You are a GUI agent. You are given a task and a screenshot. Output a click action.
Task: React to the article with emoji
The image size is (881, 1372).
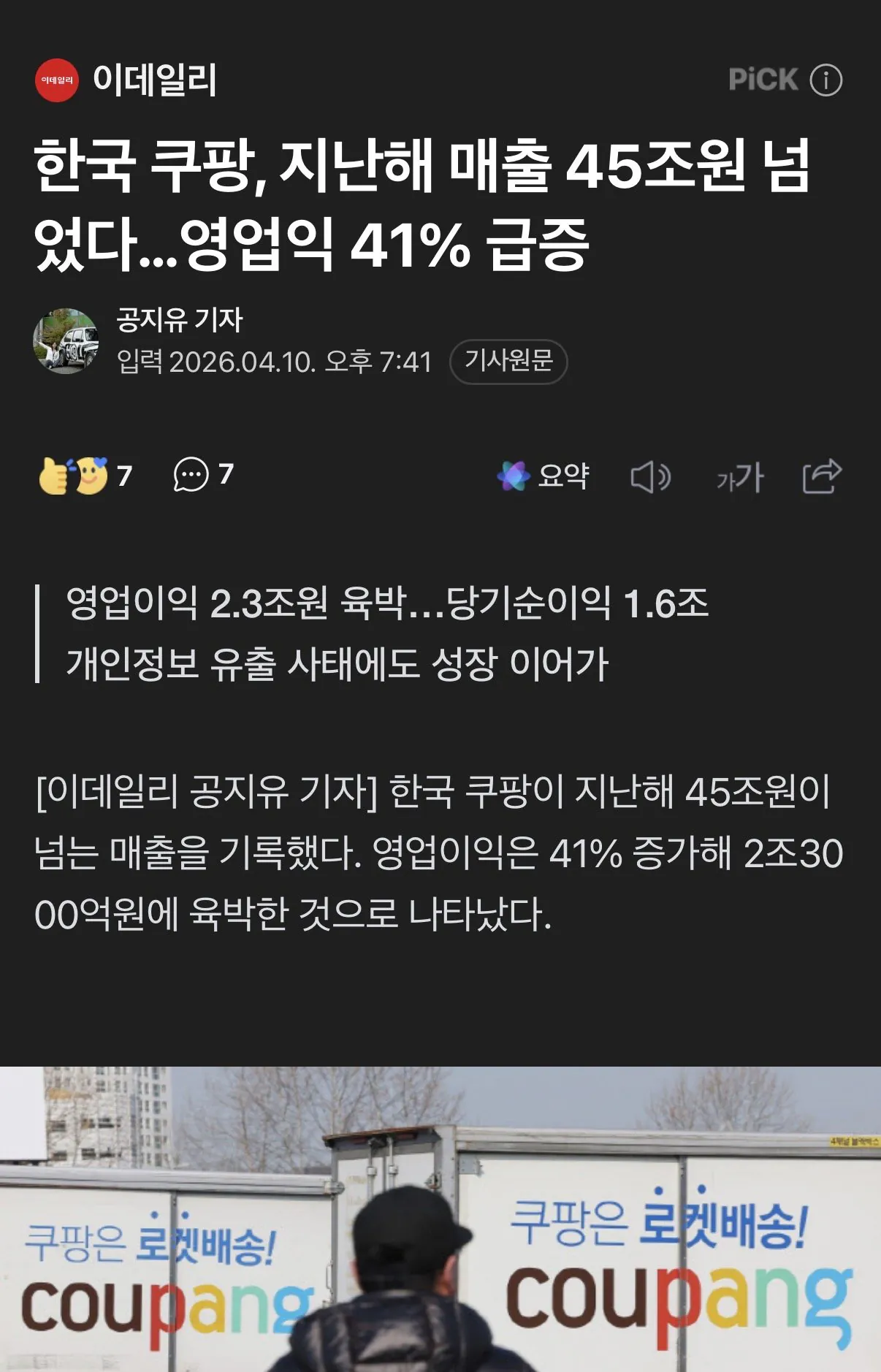(74, 476)
